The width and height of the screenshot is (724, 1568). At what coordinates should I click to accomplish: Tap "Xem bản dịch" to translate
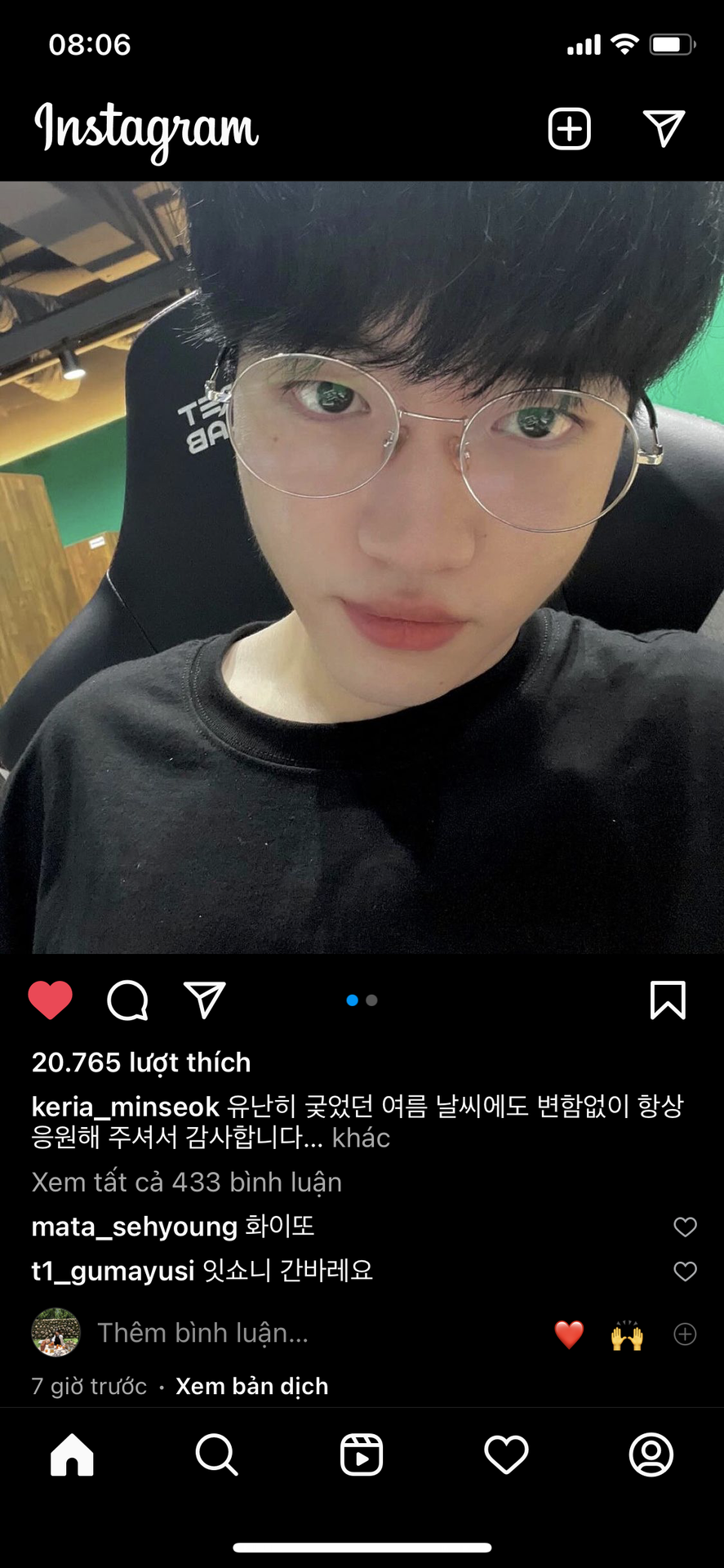coord(252,1386)
